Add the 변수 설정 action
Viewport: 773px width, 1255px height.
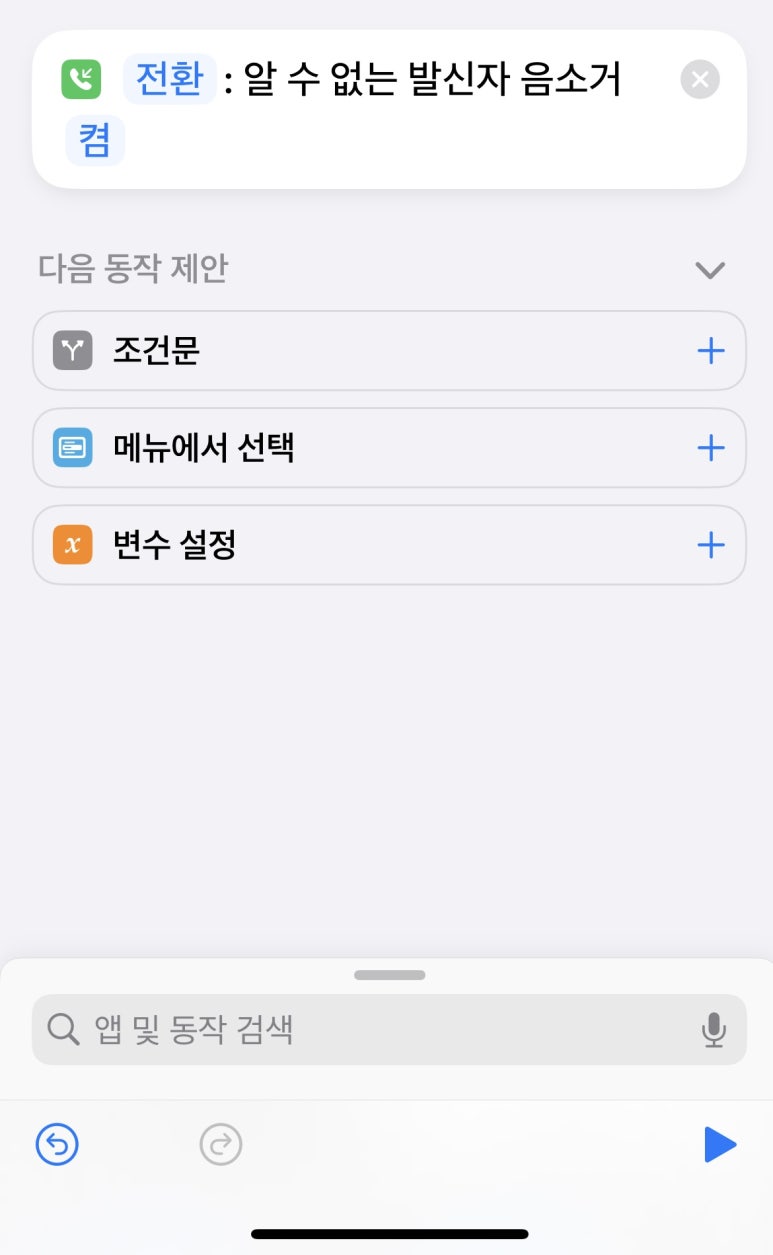pyautogui.click(x=710, y=545)
